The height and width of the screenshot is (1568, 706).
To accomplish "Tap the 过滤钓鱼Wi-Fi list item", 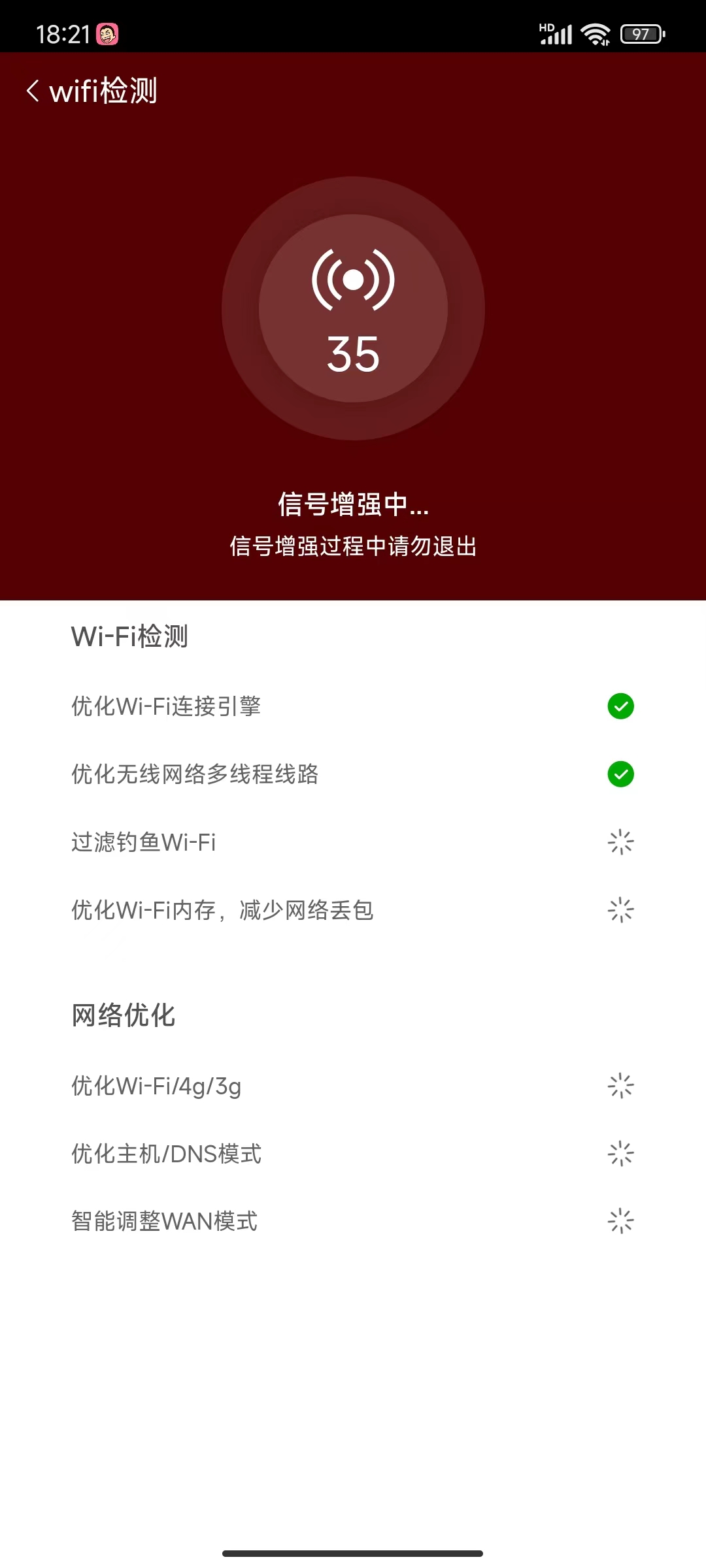I will coord(144,842).
